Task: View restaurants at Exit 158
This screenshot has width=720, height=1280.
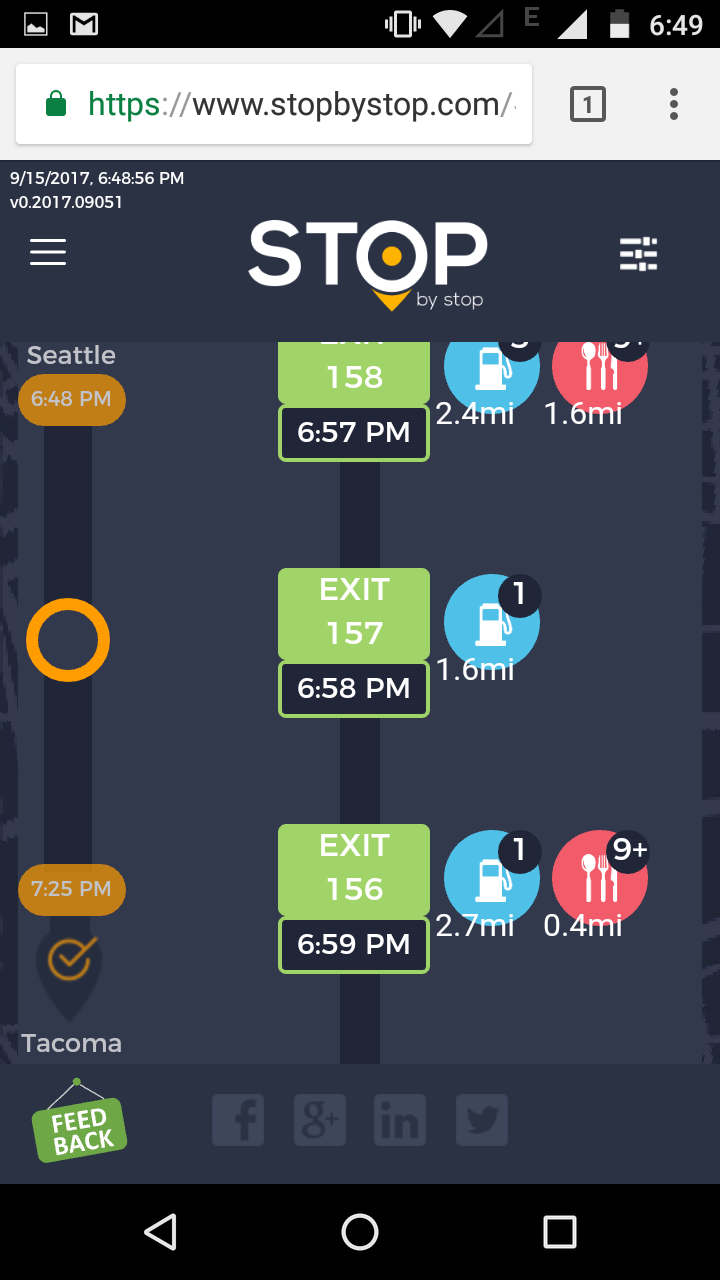Action: [599, 368]
